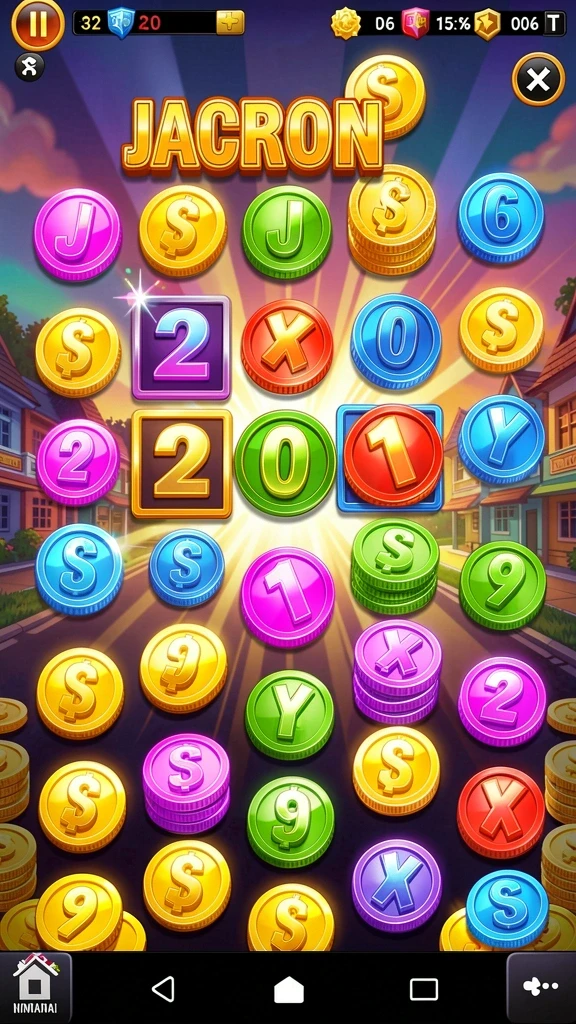Add more lives with the plus button
This screenshot has height=1024, width=576.
coord(230,23)
